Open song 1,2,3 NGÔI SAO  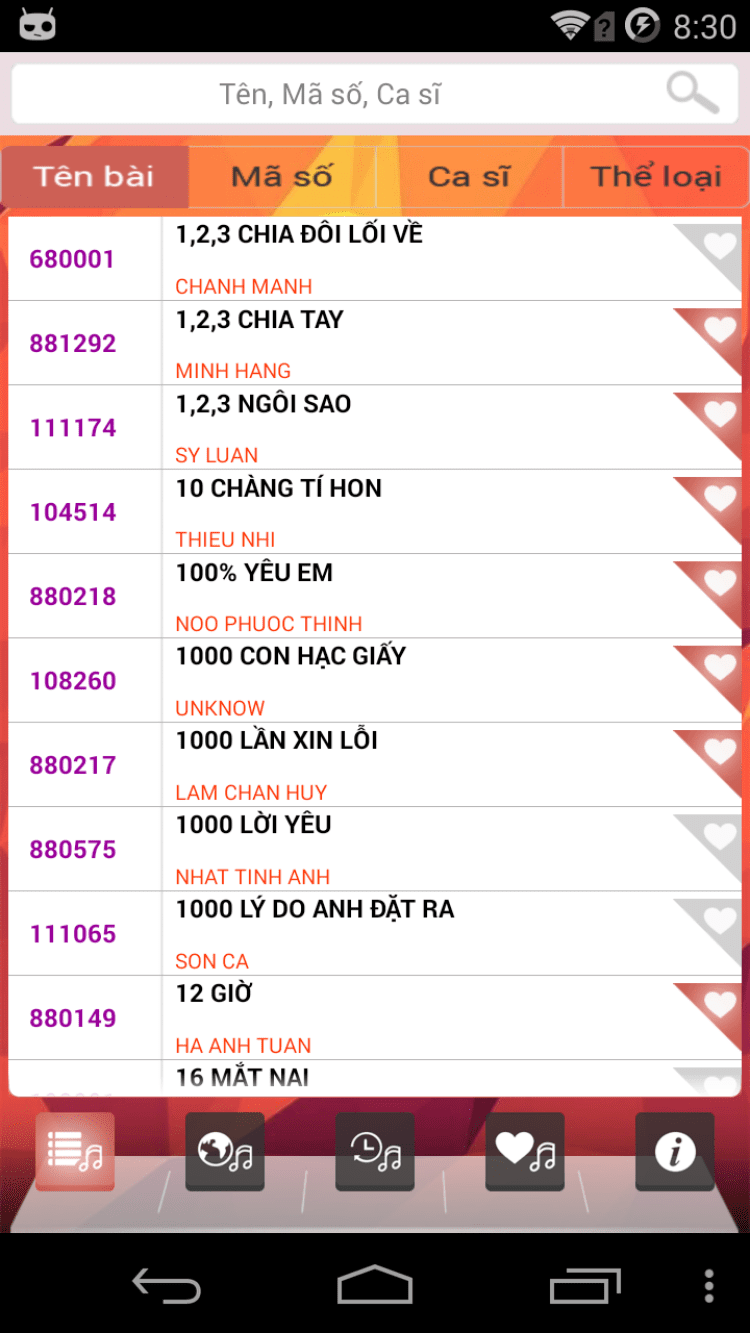coord(400,428)
